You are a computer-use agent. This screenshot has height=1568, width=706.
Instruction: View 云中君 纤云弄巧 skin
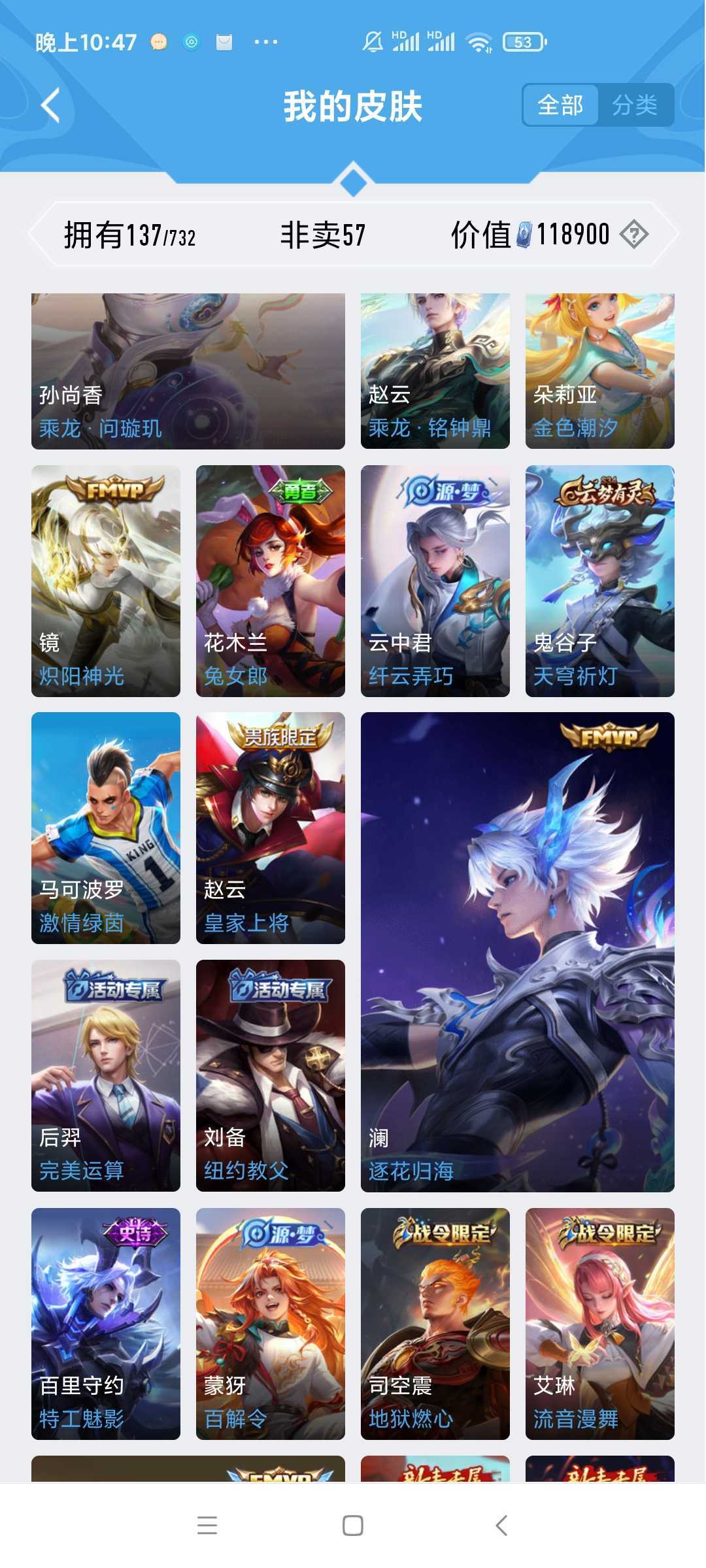click(435, 581)
